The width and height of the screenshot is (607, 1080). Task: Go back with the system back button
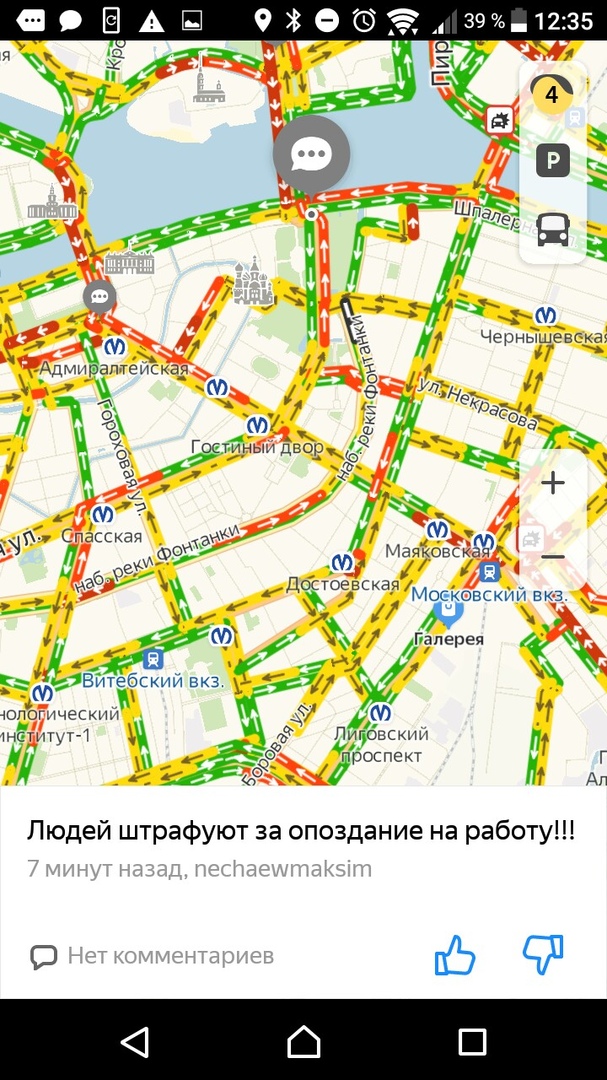tap(134, 1042)
